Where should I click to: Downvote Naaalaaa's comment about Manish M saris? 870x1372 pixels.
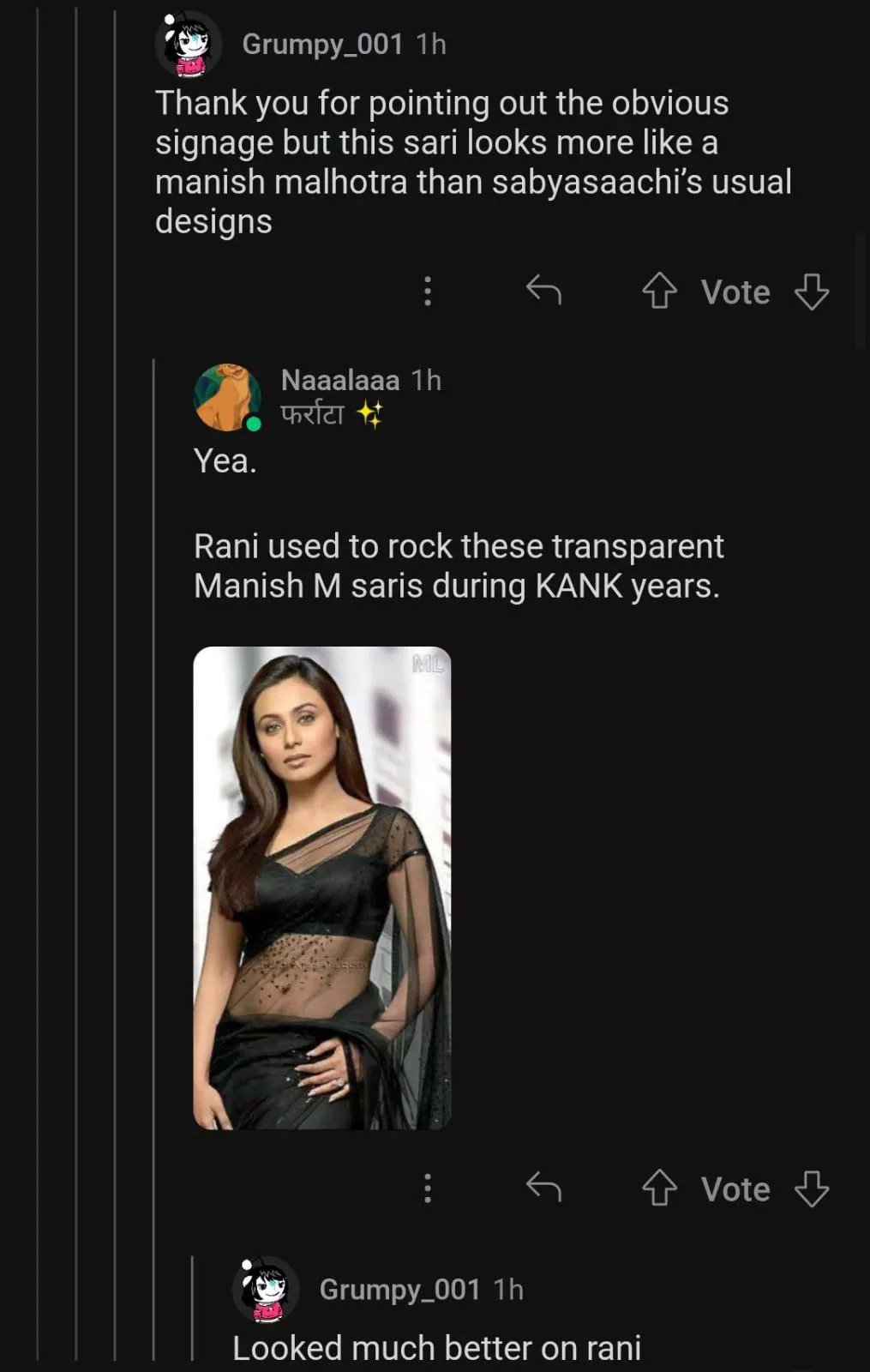(811, 1188)
